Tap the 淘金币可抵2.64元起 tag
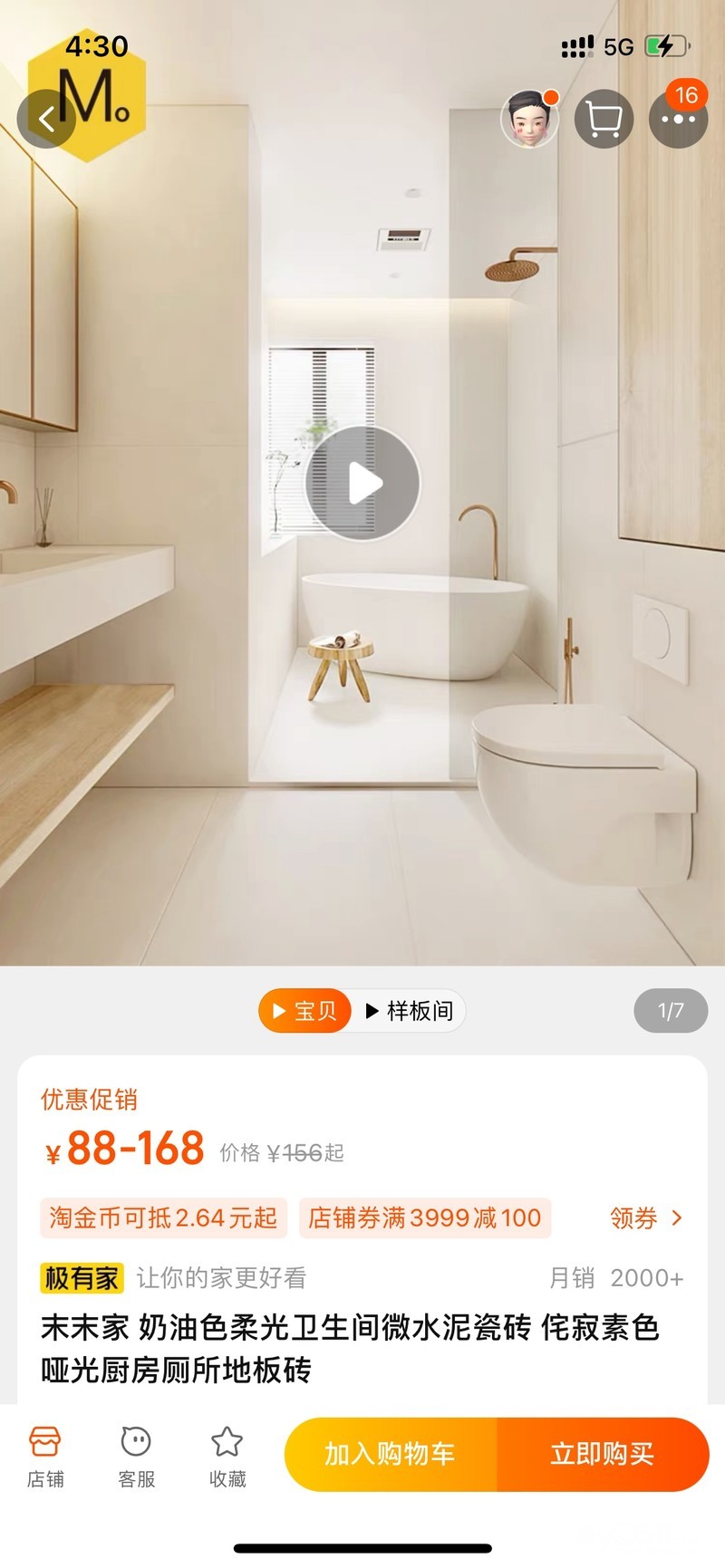725x1568 pixels. [163, 1218]
